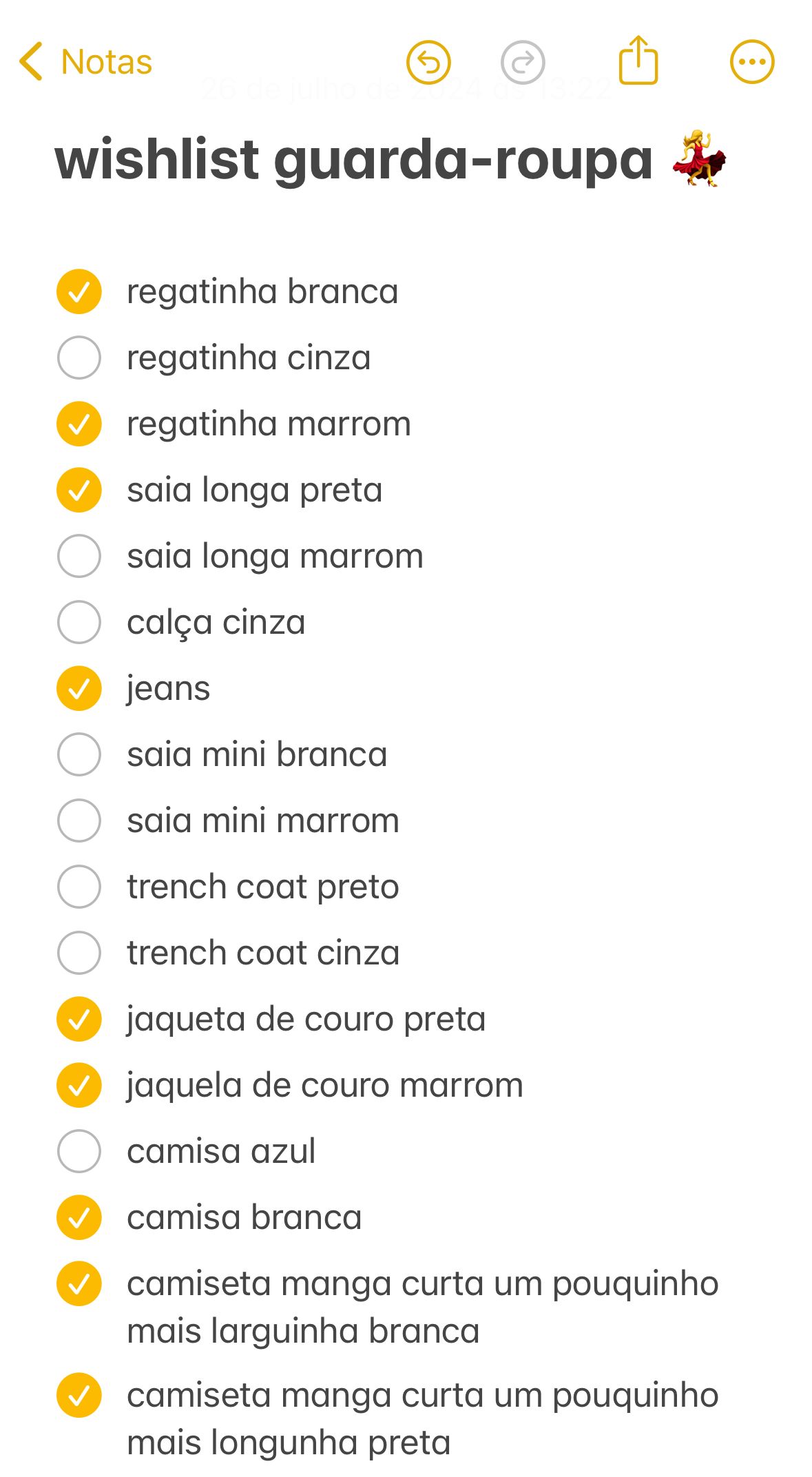
Task: Uncheck camisa branca
Action: pos(79,1217)
